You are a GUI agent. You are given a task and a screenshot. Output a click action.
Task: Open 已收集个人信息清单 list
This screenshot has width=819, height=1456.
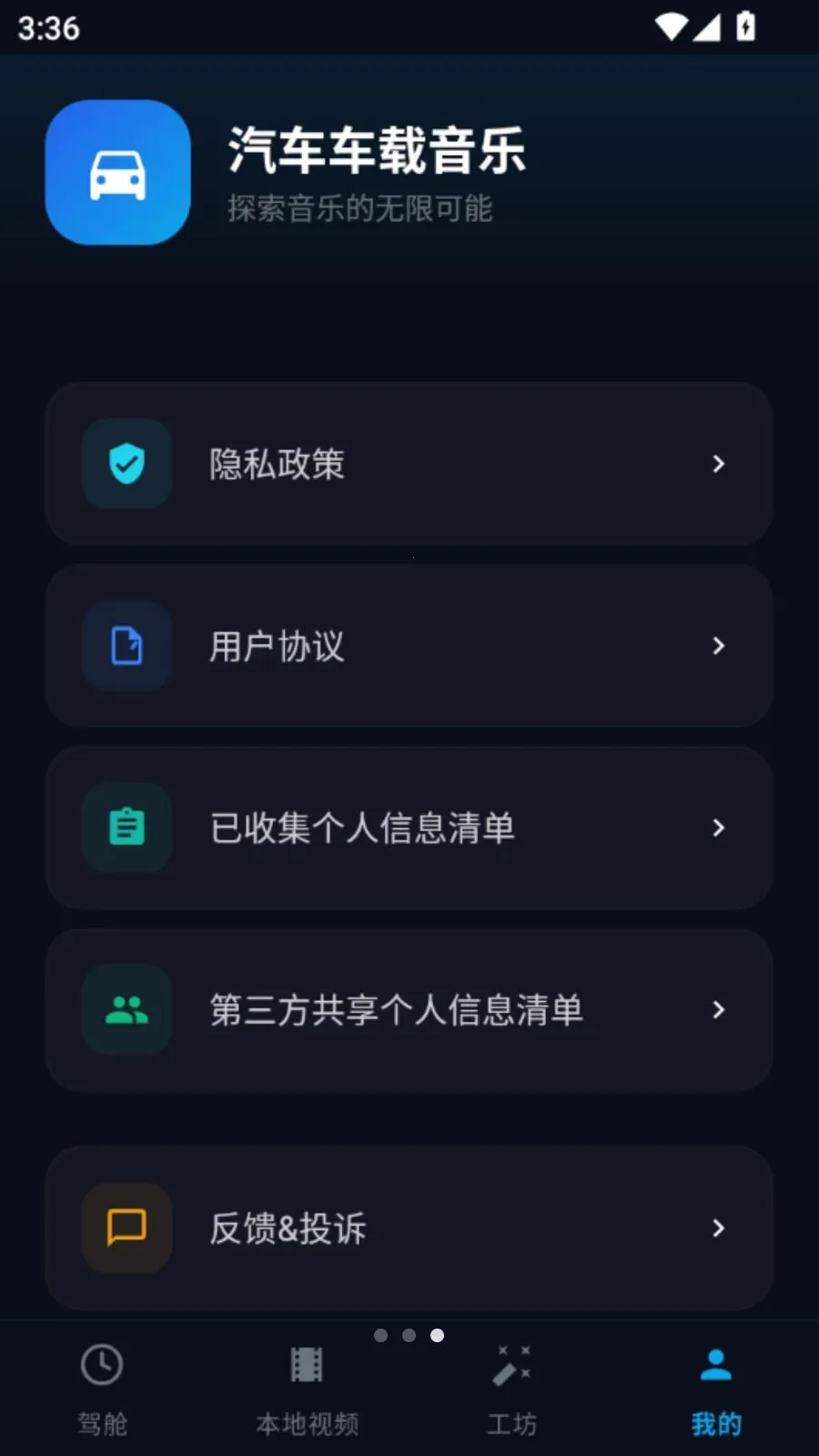coord(409,828)
